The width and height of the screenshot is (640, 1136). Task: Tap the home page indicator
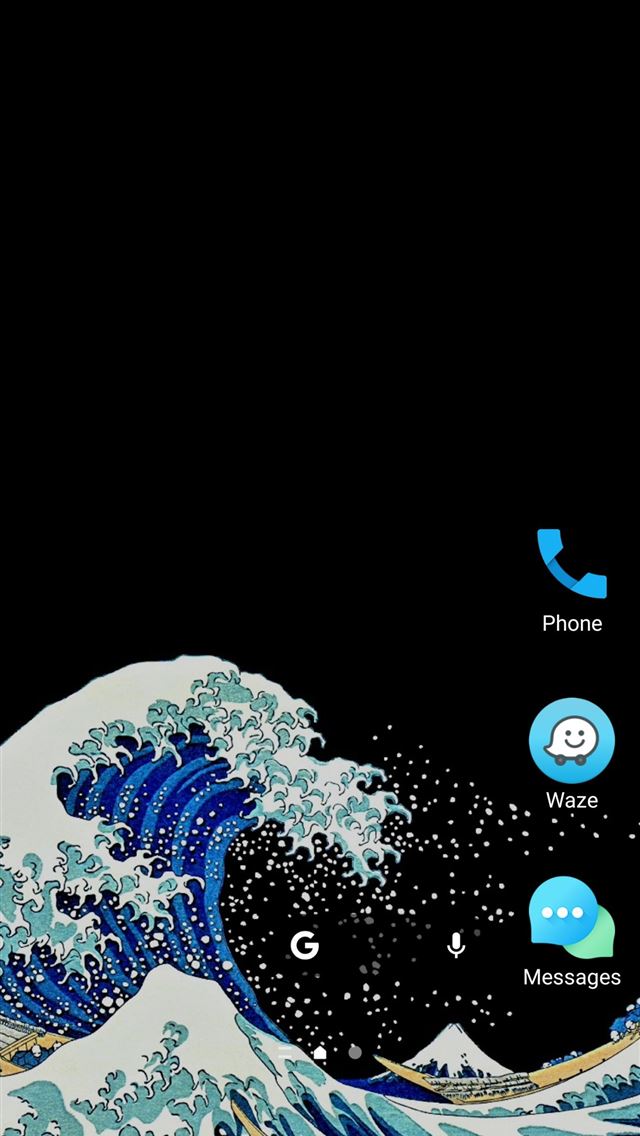320,1052
